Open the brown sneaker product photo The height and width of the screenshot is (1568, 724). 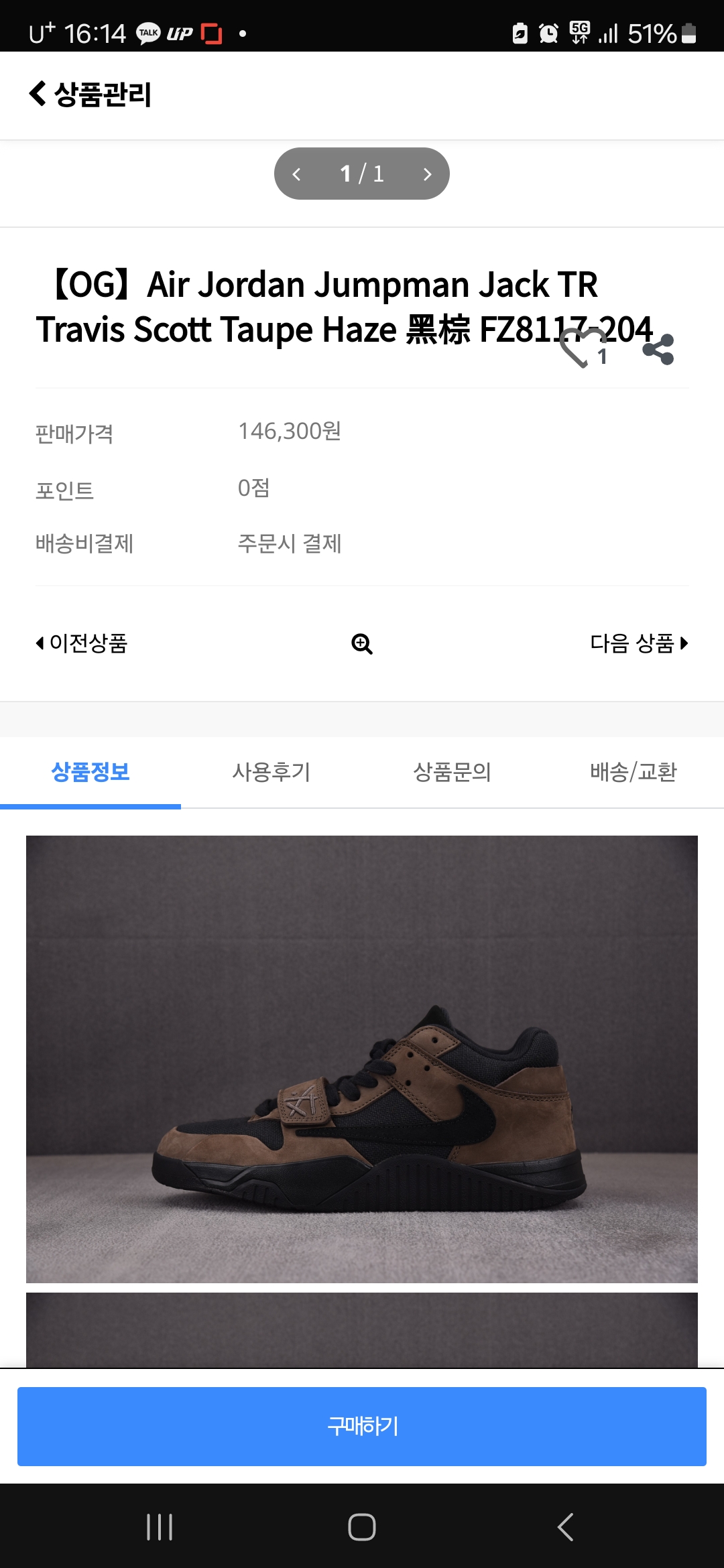362,1059
